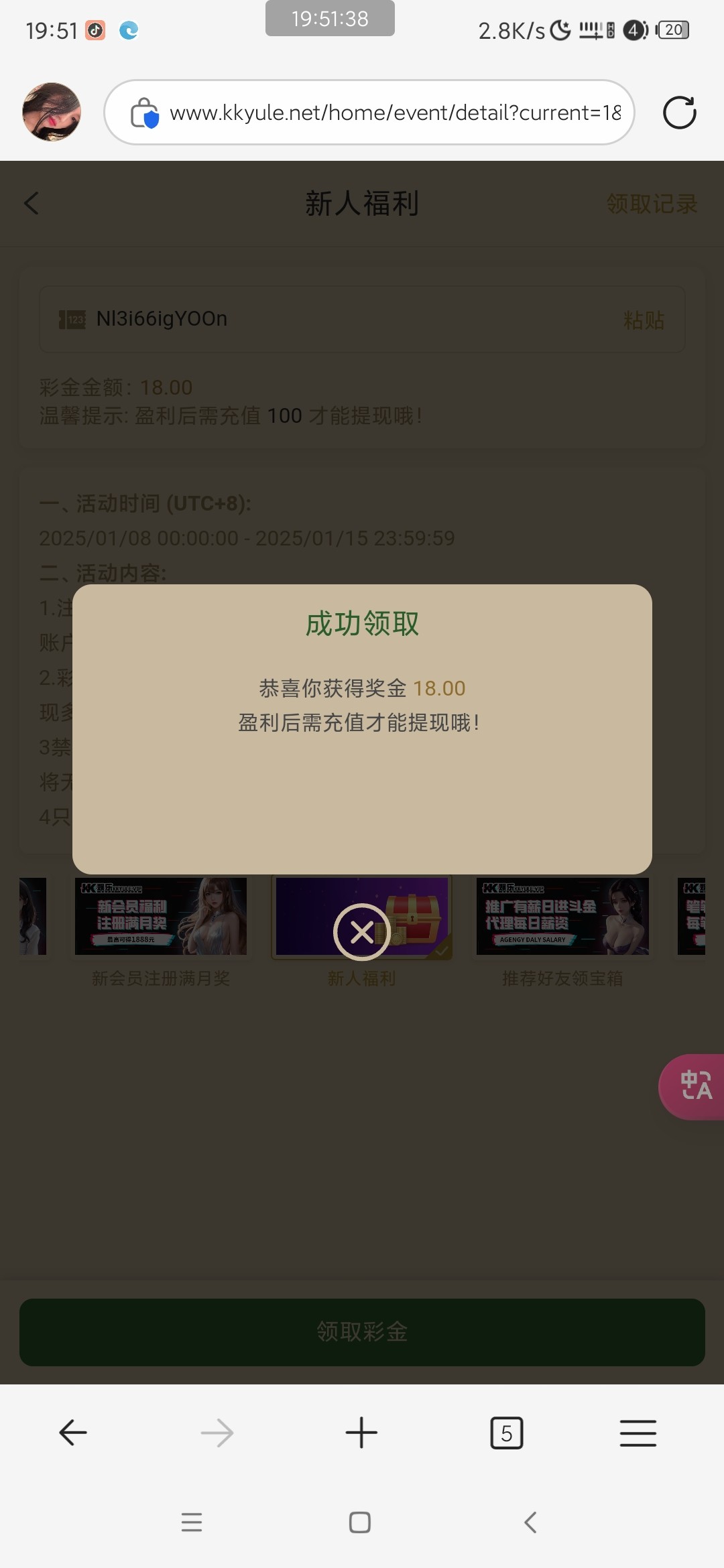The height and width of the screenshot is (1568, 724).
Task: Go to the phone home screen
Action: pyautogui.click(x=360, y=1522)
